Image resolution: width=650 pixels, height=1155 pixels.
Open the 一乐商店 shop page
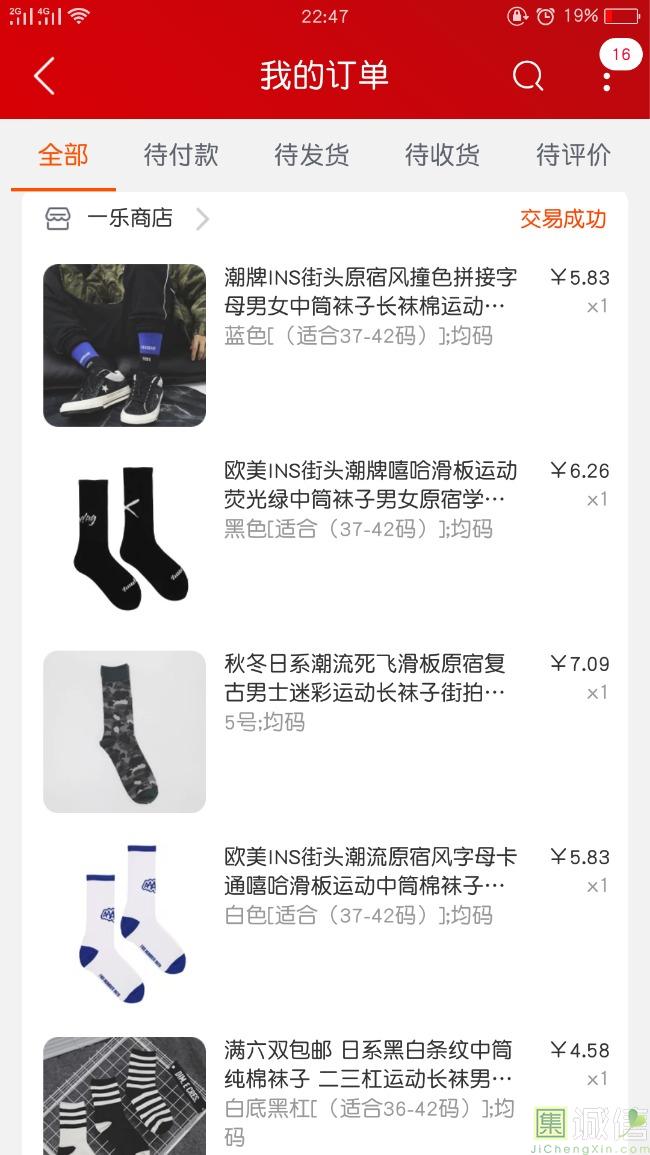tap(130, 218)
